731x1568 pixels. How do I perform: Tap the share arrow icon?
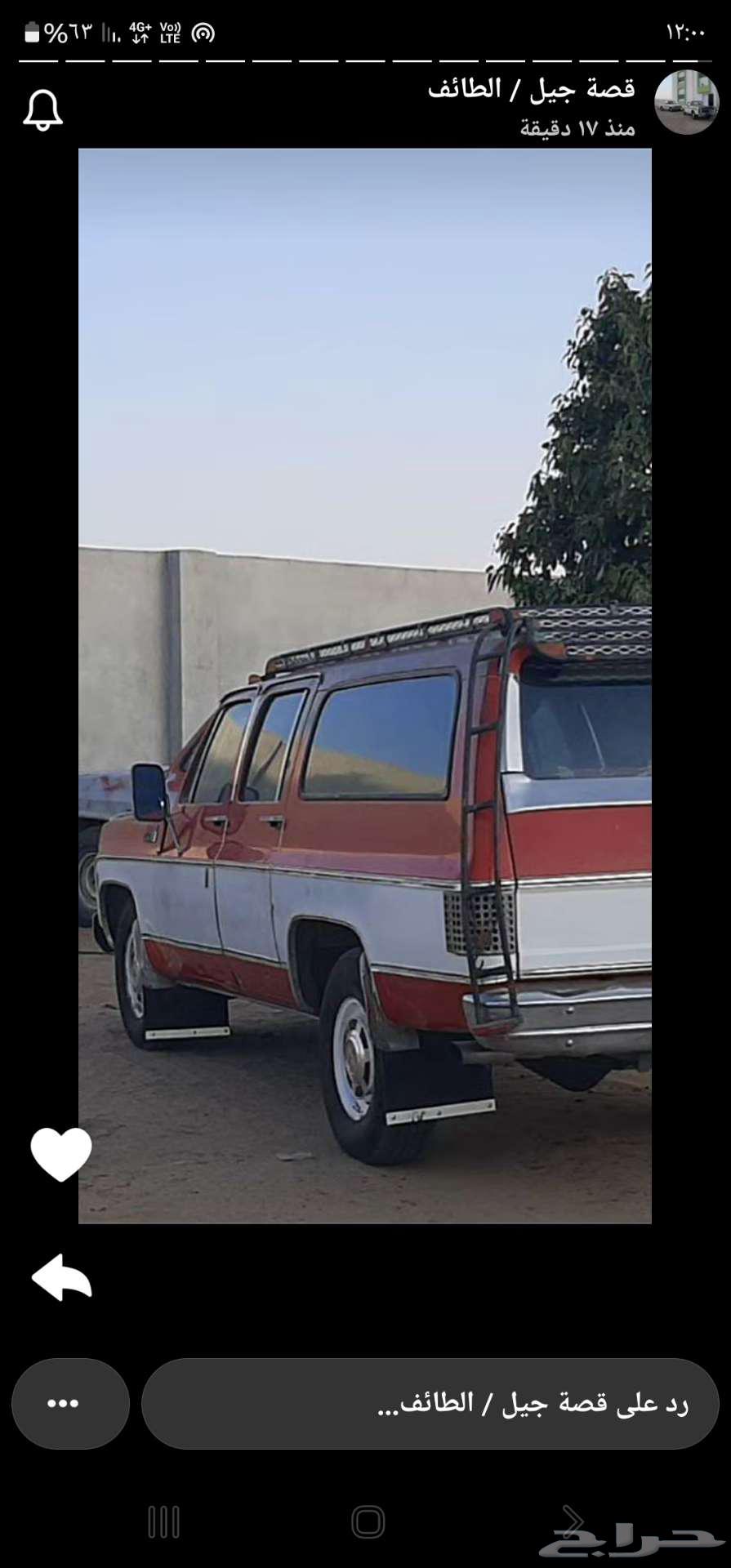pyautogui.click(x=61, y=1277)
